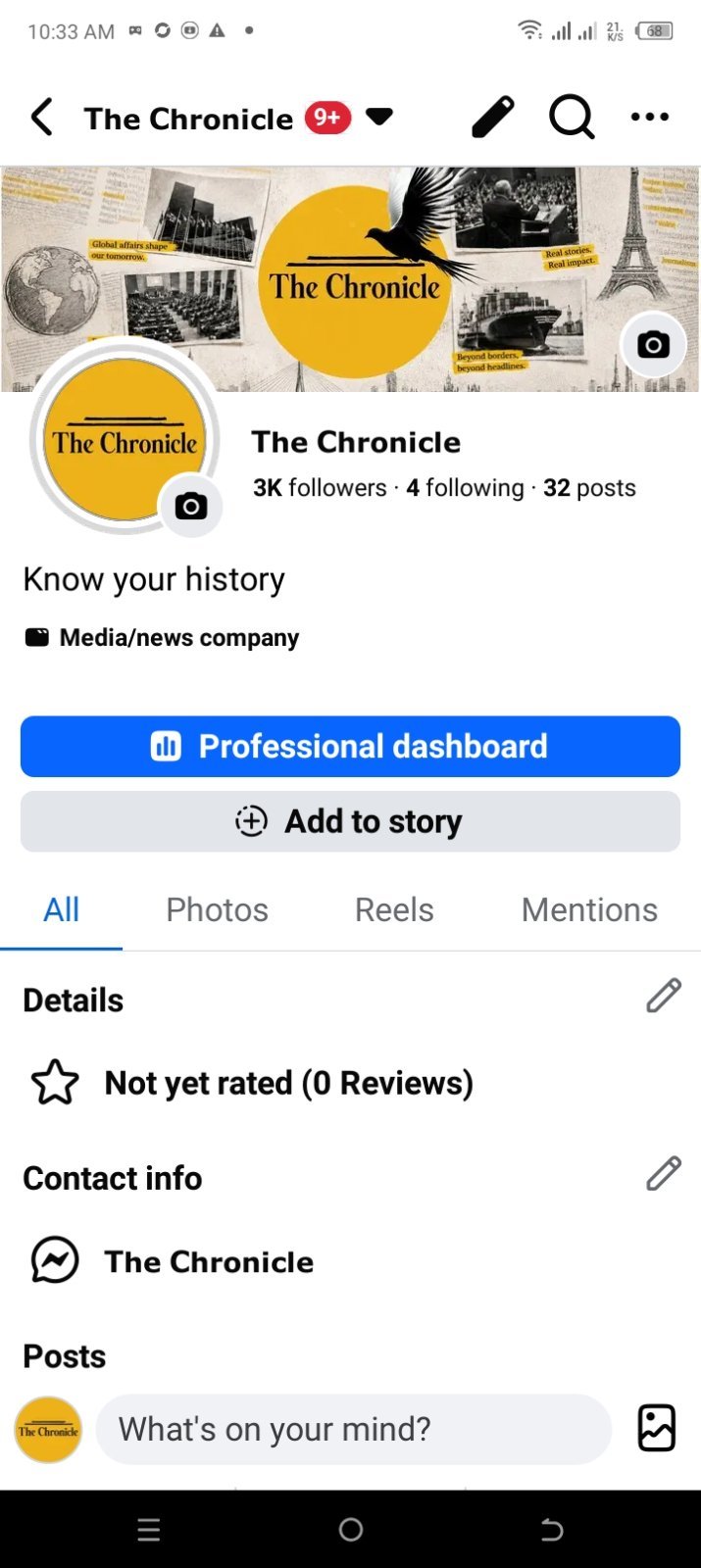Switch to the Photos tab
The width and height of the screenshot is (701, 1568).
click(x=217, y=910)
